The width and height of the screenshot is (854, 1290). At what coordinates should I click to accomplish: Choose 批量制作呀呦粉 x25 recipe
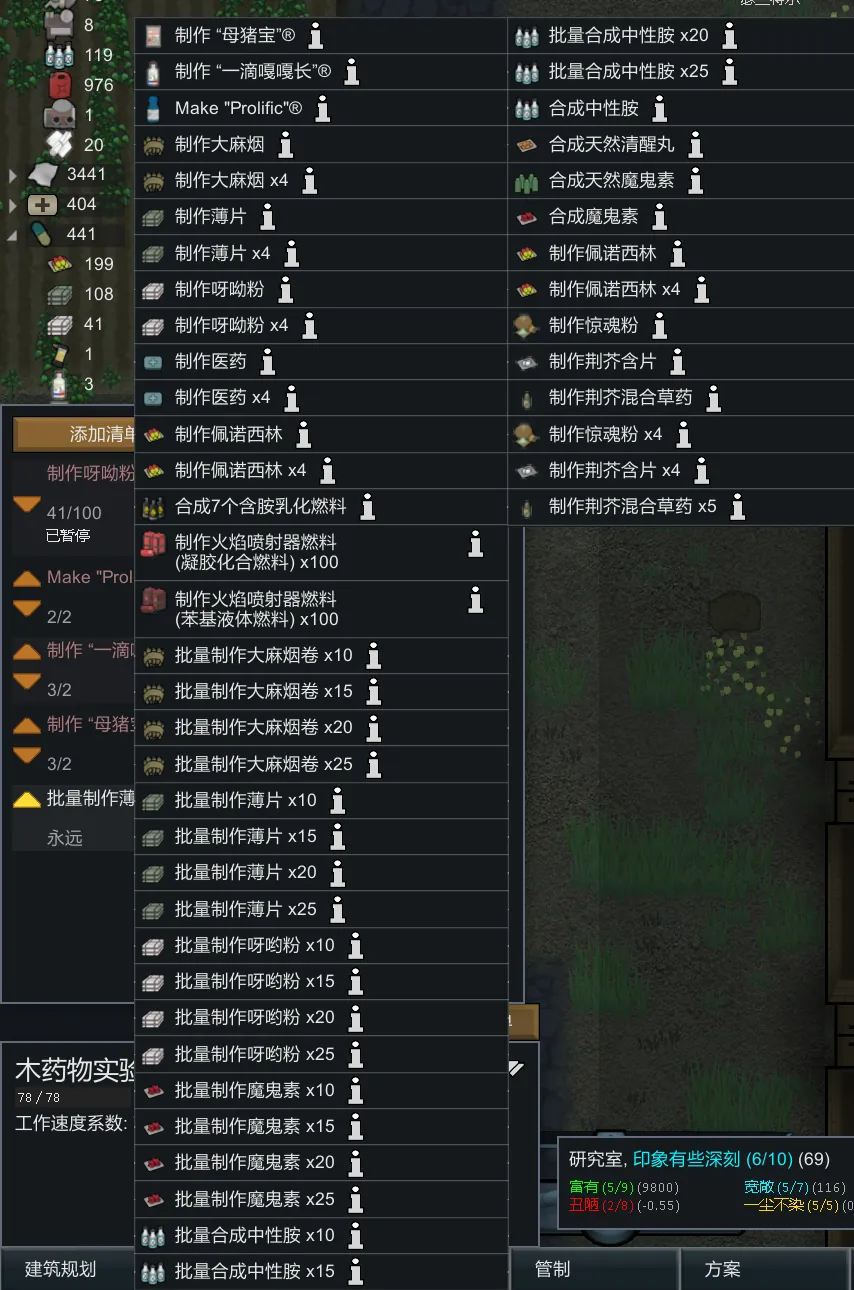point(254,1054)
